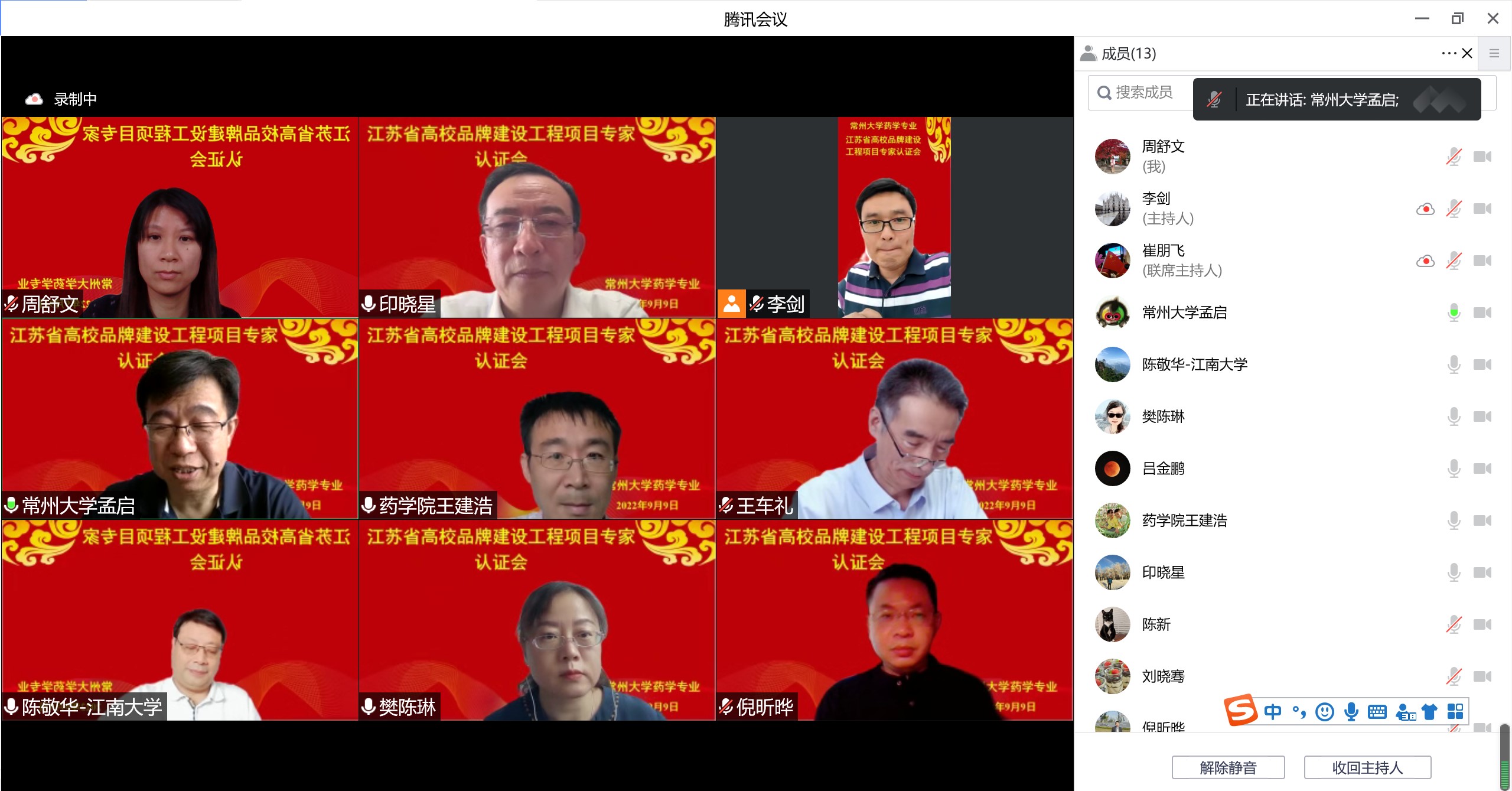Tap the microphone icon beside 药学院王建浩
Image resolution: width=1512 pixels, height=791 pixels.
tap(1454, 520)
